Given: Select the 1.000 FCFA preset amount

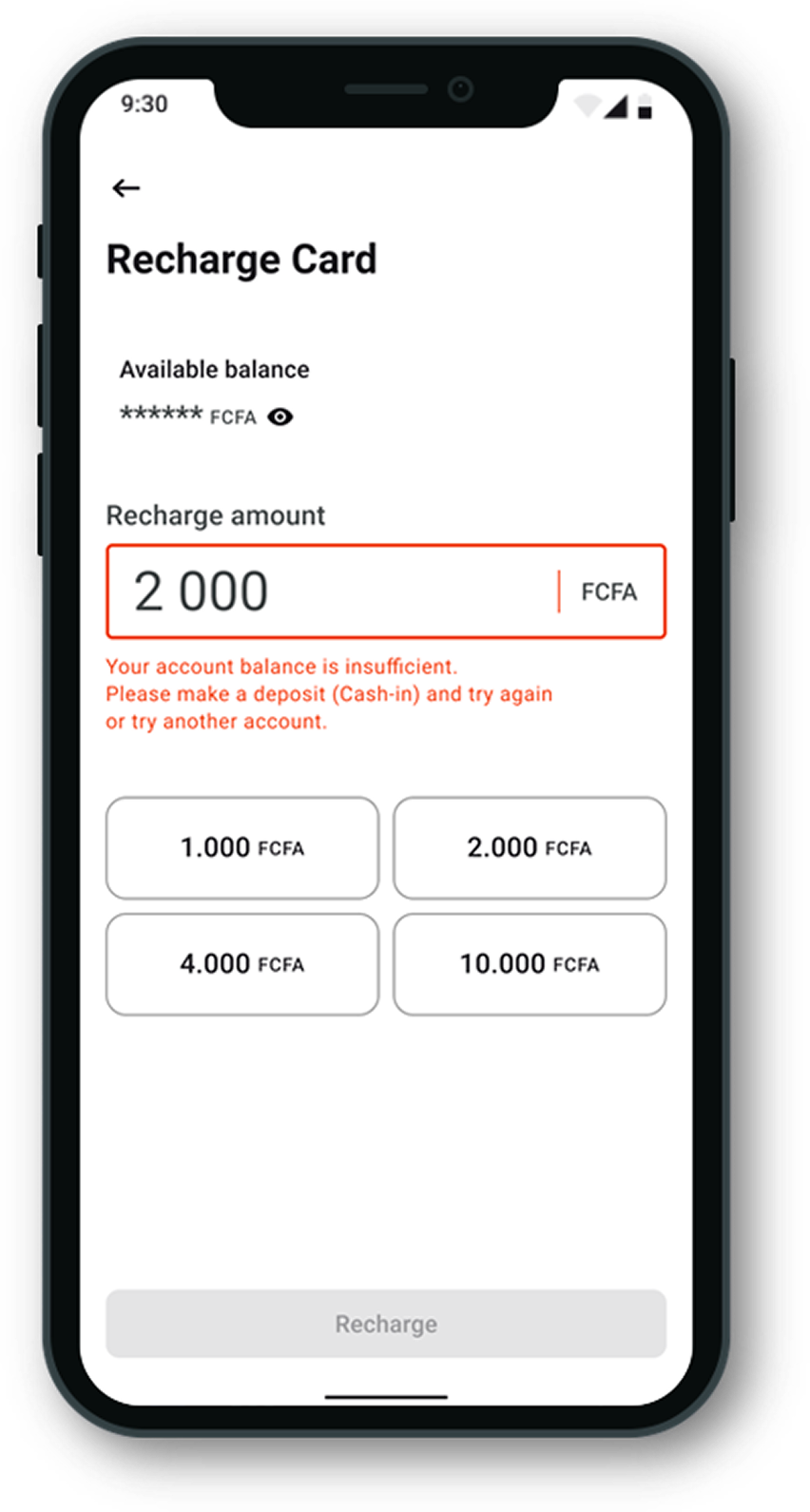Looking at the screenshot, I should point(242,847).
